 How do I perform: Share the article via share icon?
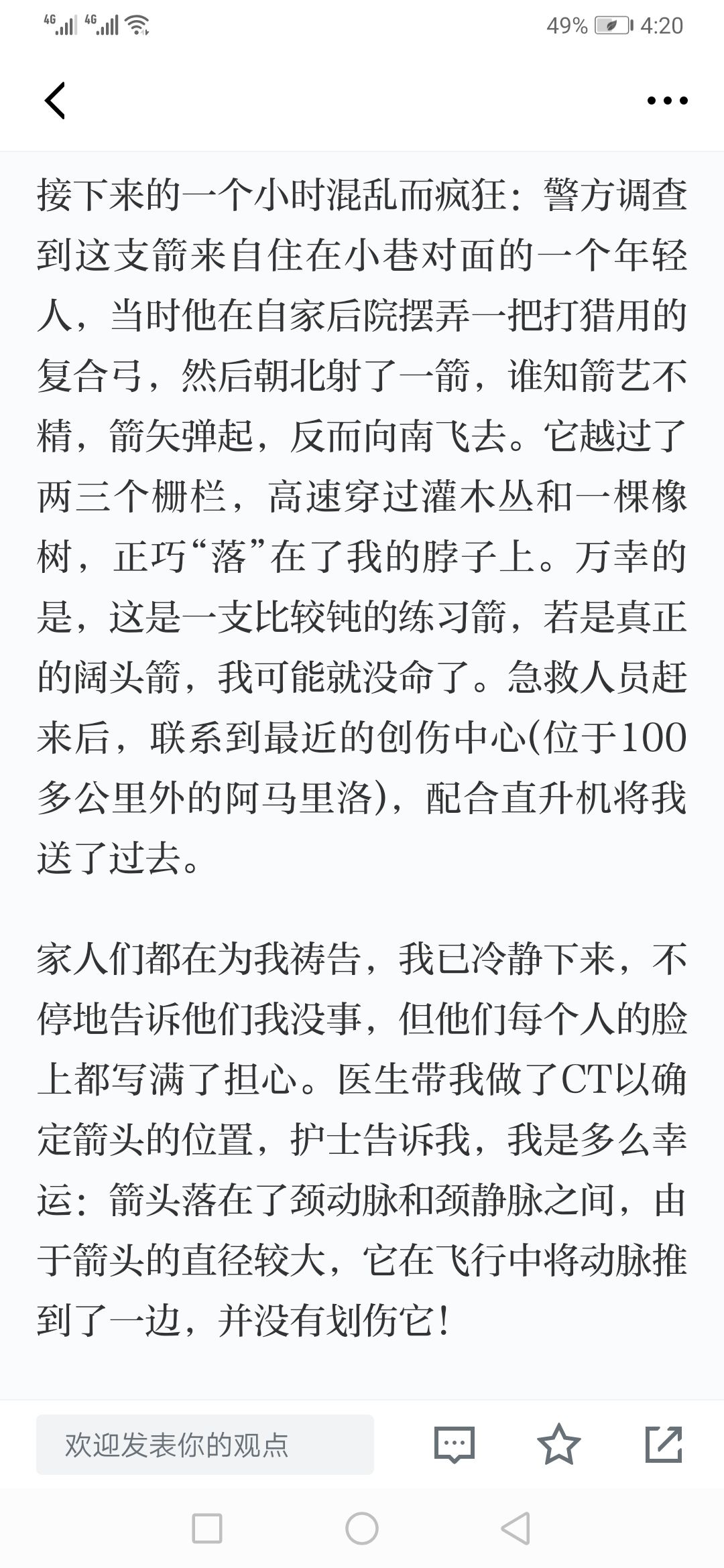(x=664, y=1444)
